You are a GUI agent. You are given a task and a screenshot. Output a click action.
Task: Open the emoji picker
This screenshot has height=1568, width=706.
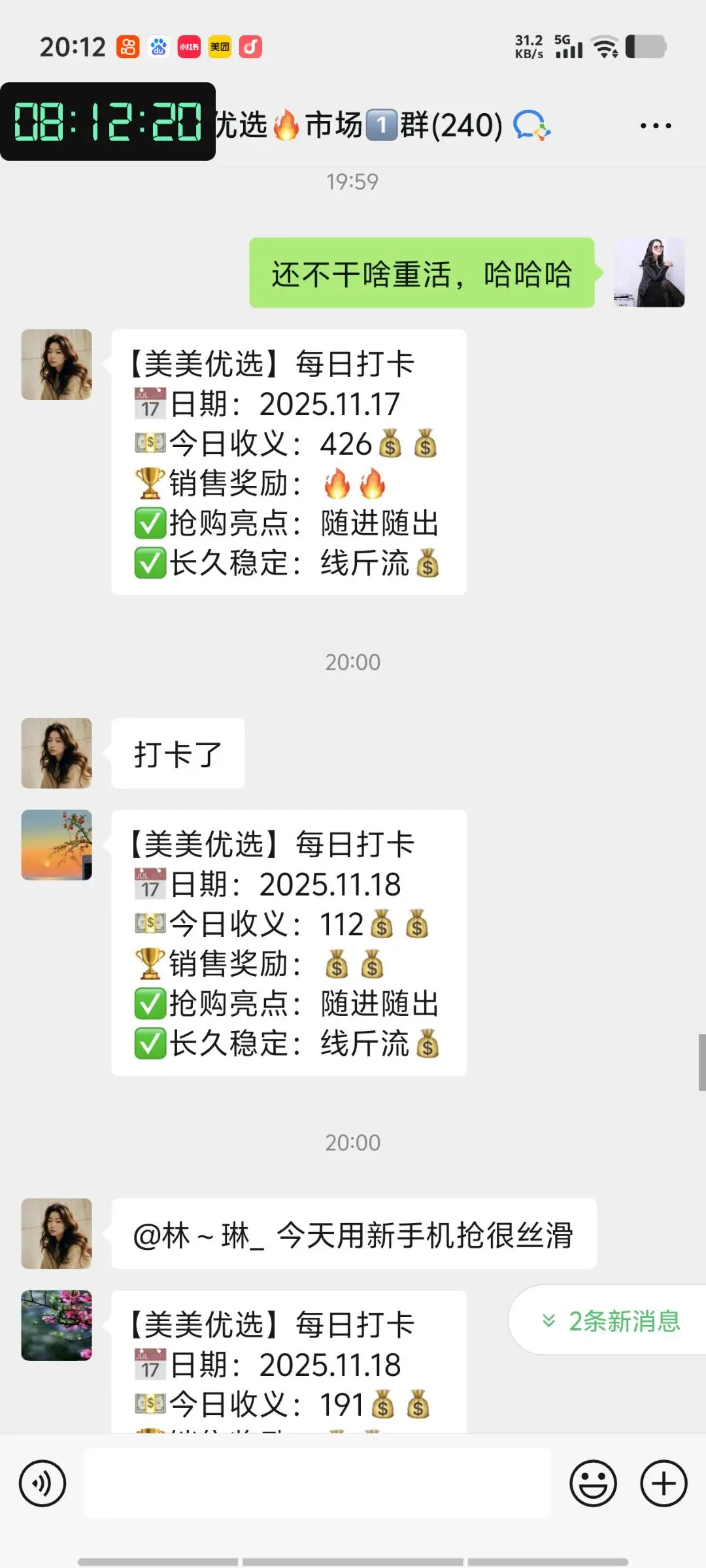pos(592,1482)
